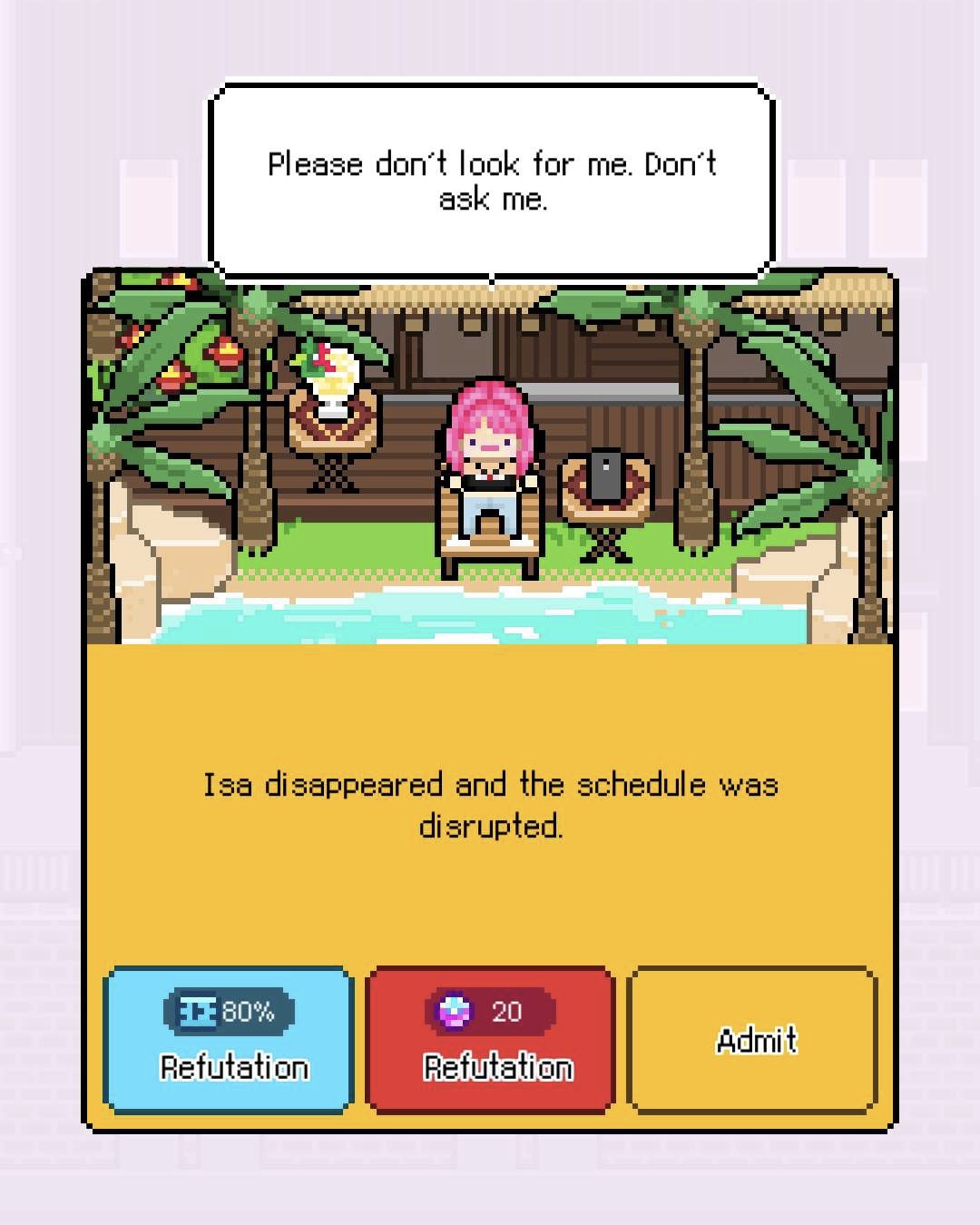Select the Admit button
This screenshot has width=980, height=1225.
[x=752, y=1040]
